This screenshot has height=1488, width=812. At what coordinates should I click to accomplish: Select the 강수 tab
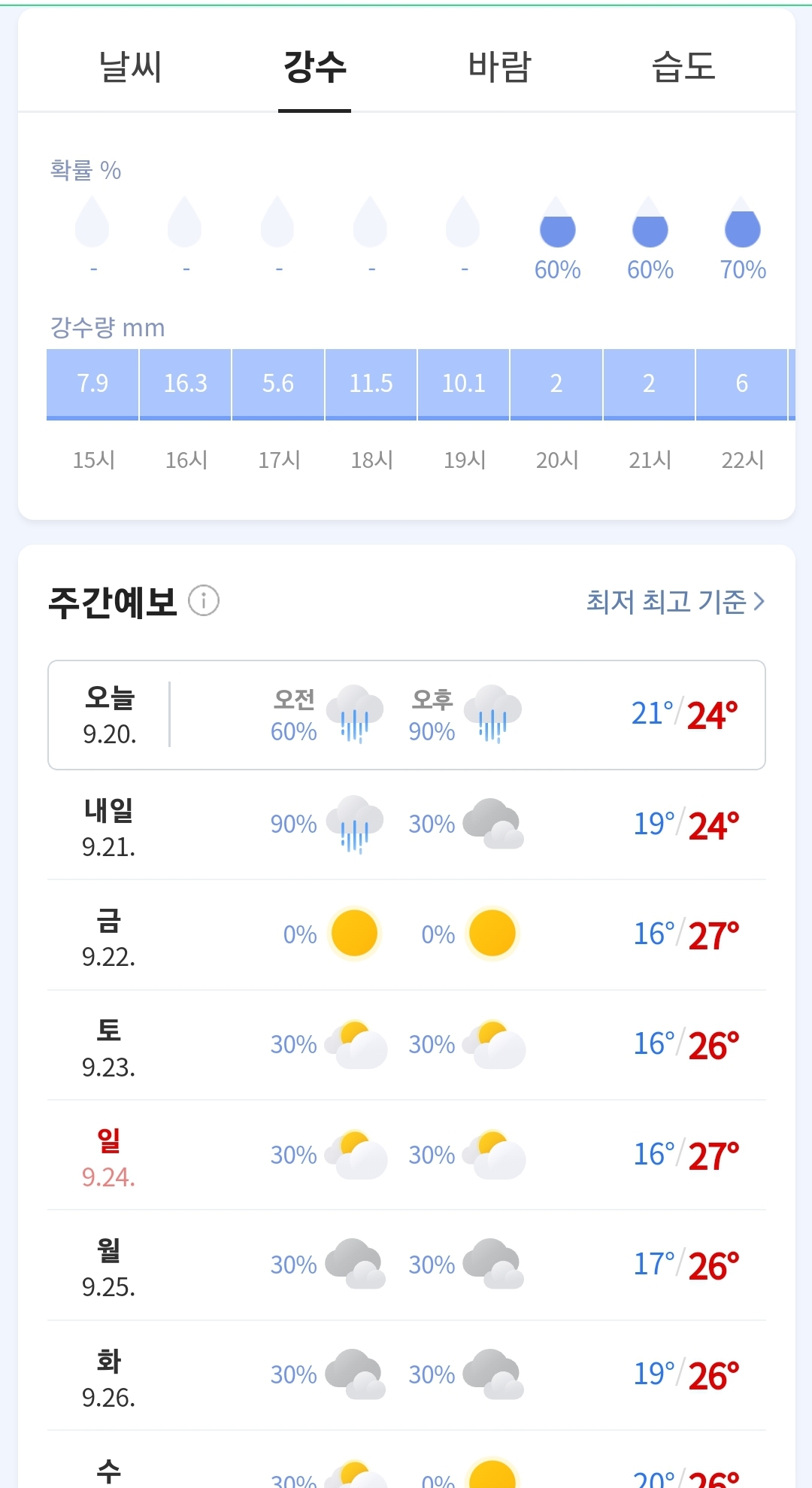click(x=314, y=66)
